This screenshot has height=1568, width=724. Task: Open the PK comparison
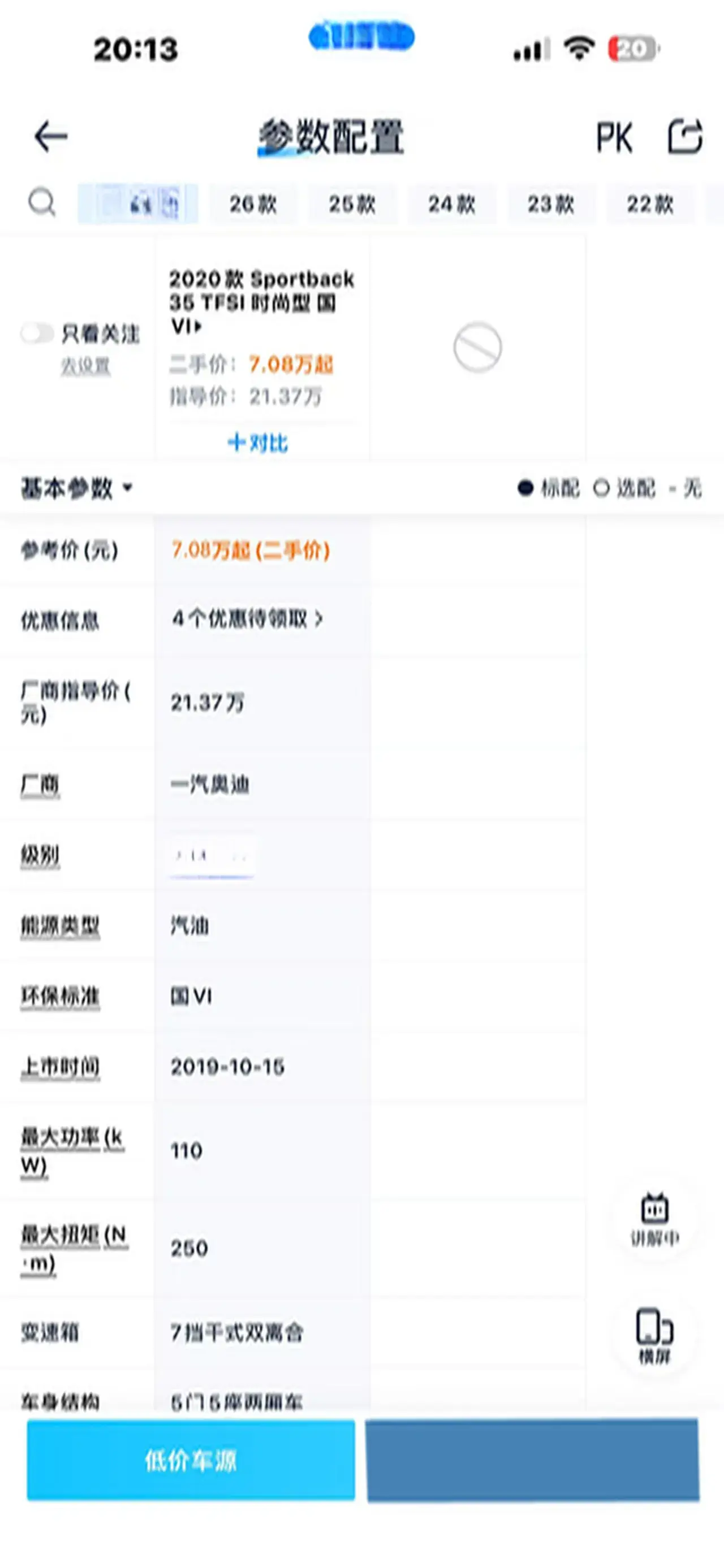pyautogui.click(x=614, y=137)
